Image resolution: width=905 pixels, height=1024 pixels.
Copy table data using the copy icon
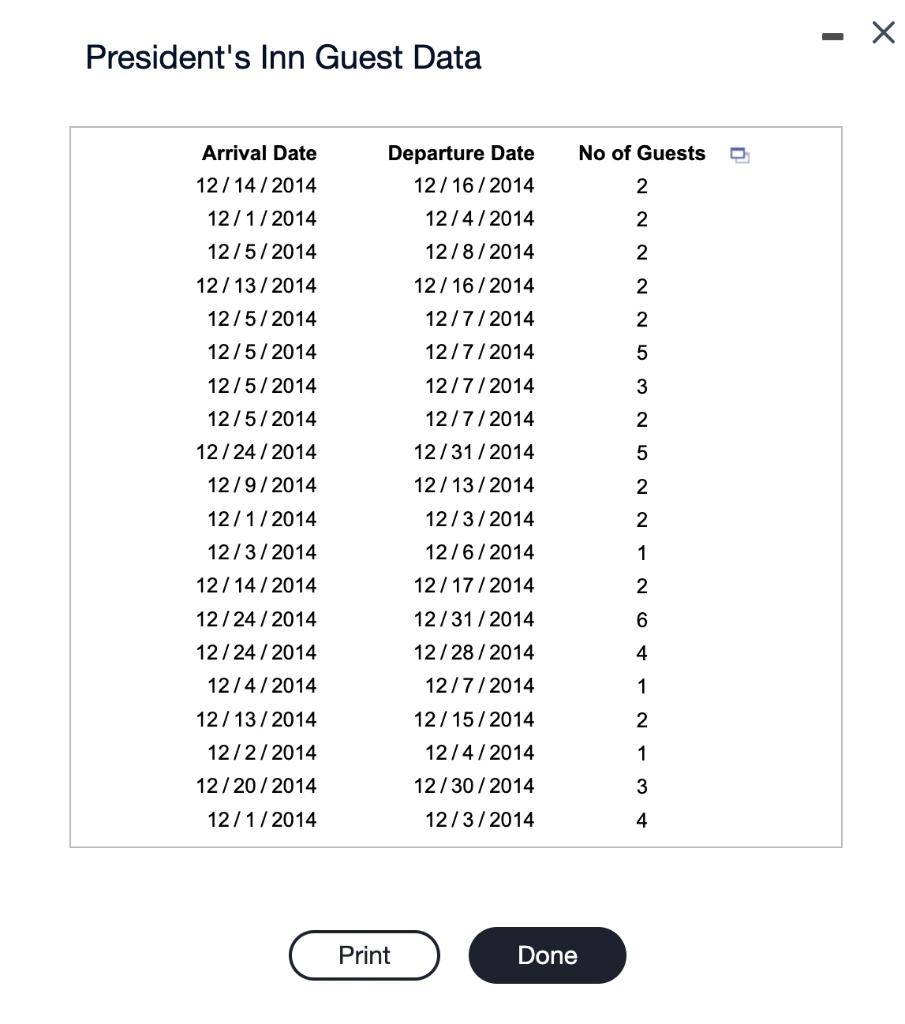point(739,154)
